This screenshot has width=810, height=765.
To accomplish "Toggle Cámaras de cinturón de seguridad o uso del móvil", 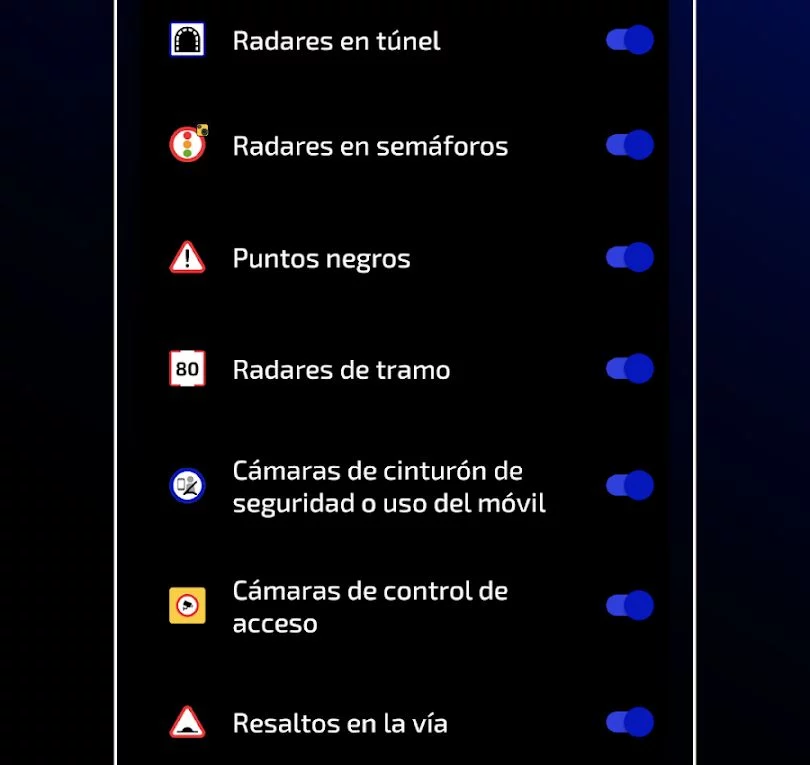I will 630,486.
